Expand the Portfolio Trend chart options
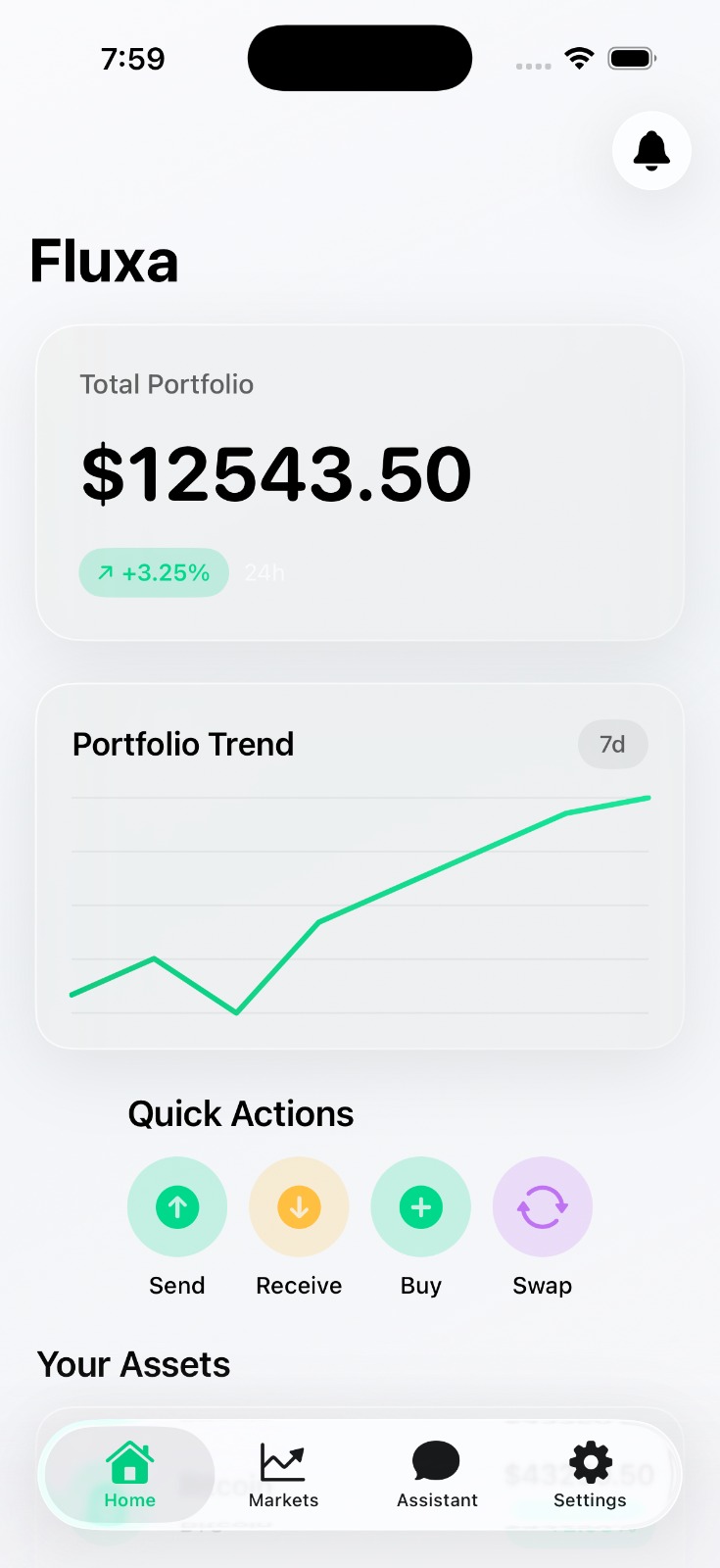This screenshot has width=720, height=1568. (612, 744)
